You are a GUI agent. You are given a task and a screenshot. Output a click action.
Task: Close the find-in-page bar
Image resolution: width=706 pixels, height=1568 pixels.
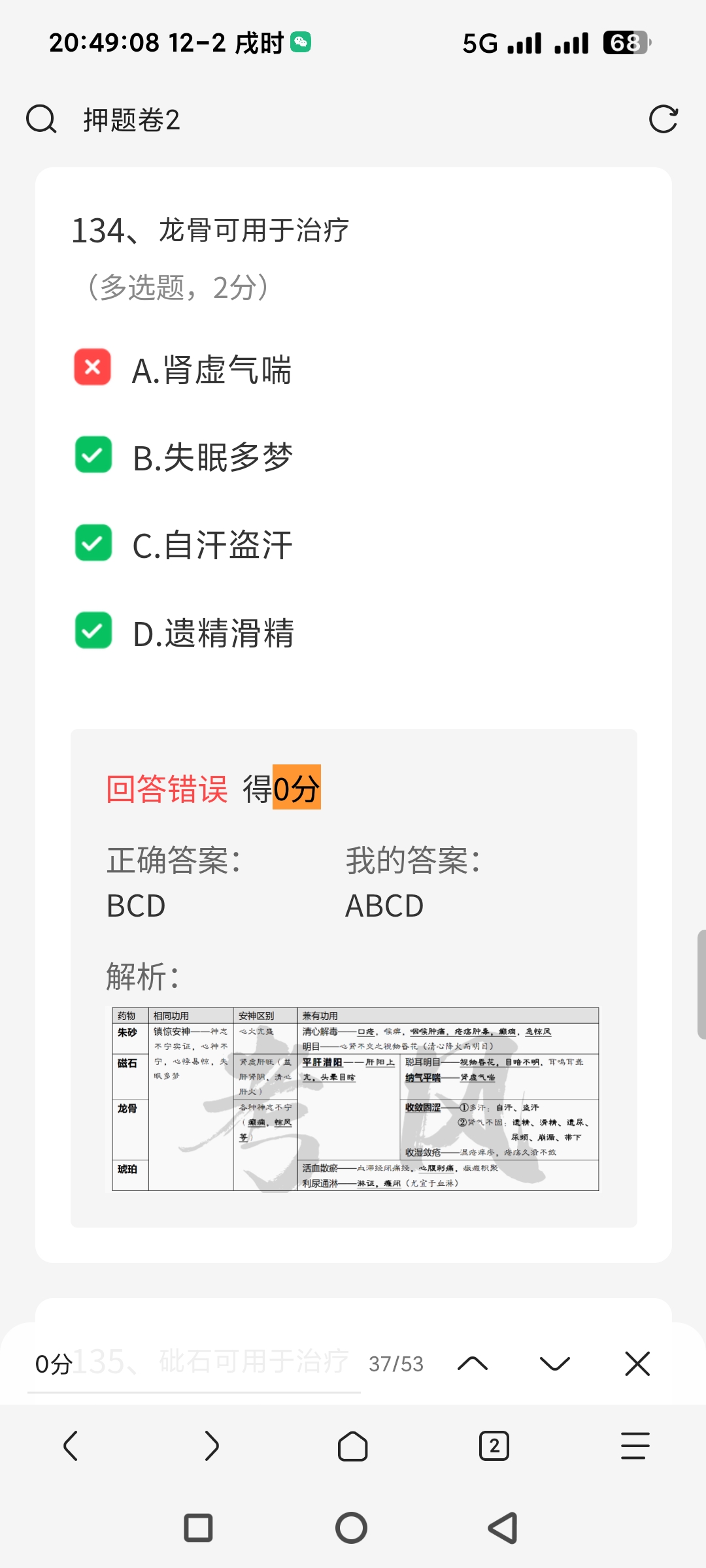tap(637, 1364)
